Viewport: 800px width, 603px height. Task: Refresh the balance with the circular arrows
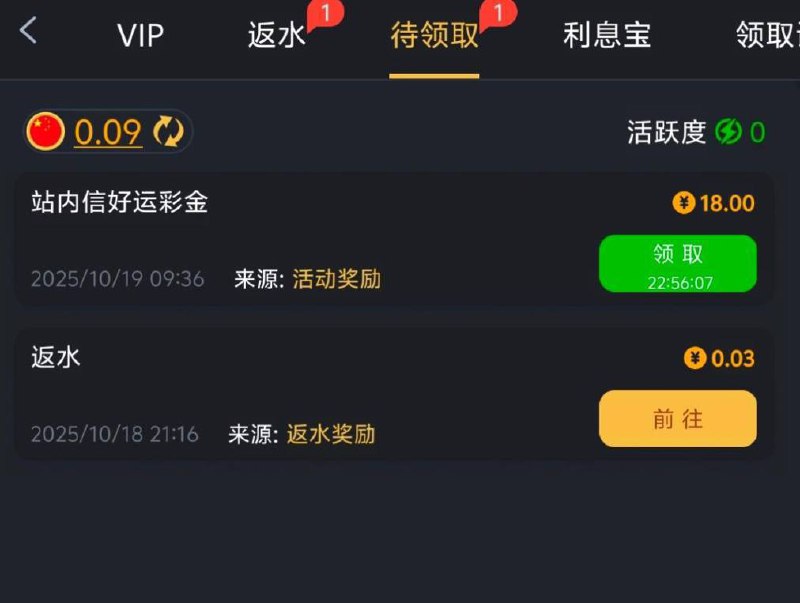(x=167, y=131)
